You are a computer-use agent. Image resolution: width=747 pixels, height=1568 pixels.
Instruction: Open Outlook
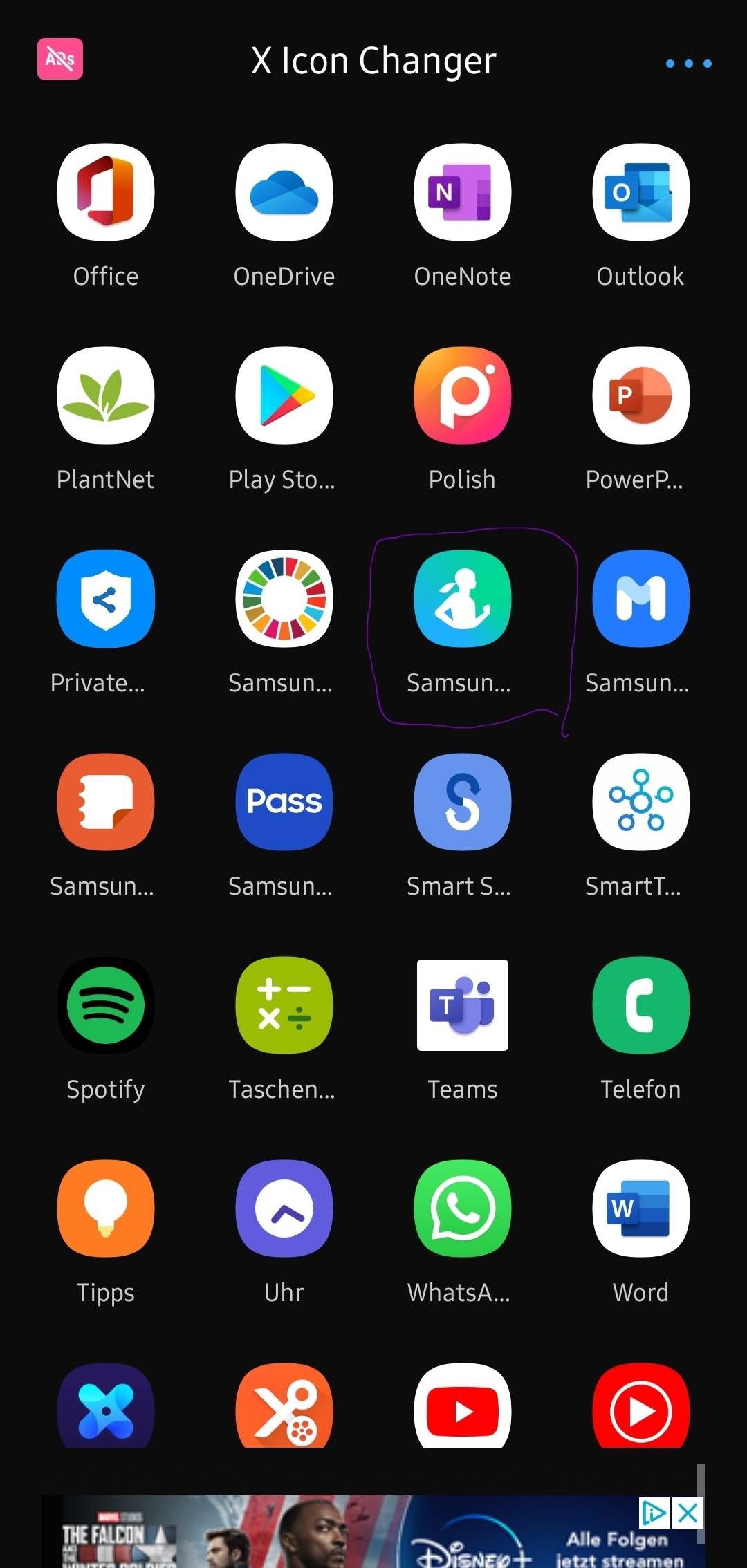pyautogui.click(x=640, y=193)
